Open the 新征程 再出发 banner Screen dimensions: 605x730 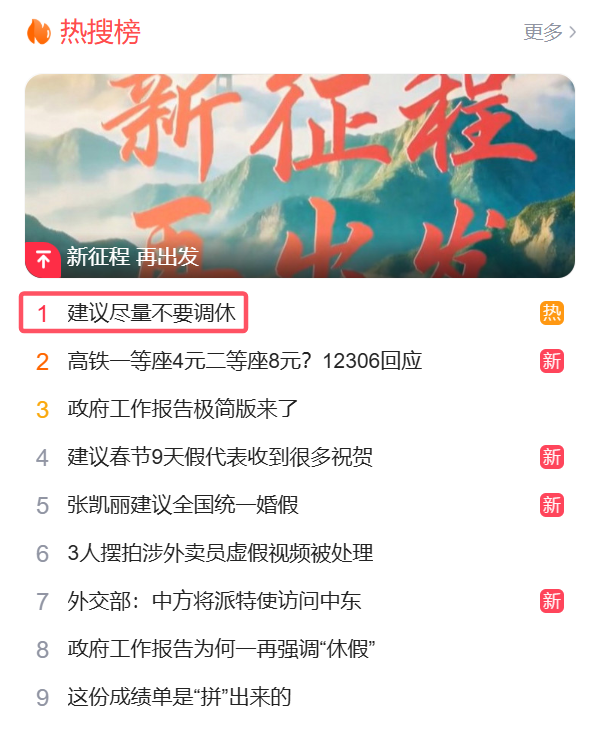[x=300, y=176]
